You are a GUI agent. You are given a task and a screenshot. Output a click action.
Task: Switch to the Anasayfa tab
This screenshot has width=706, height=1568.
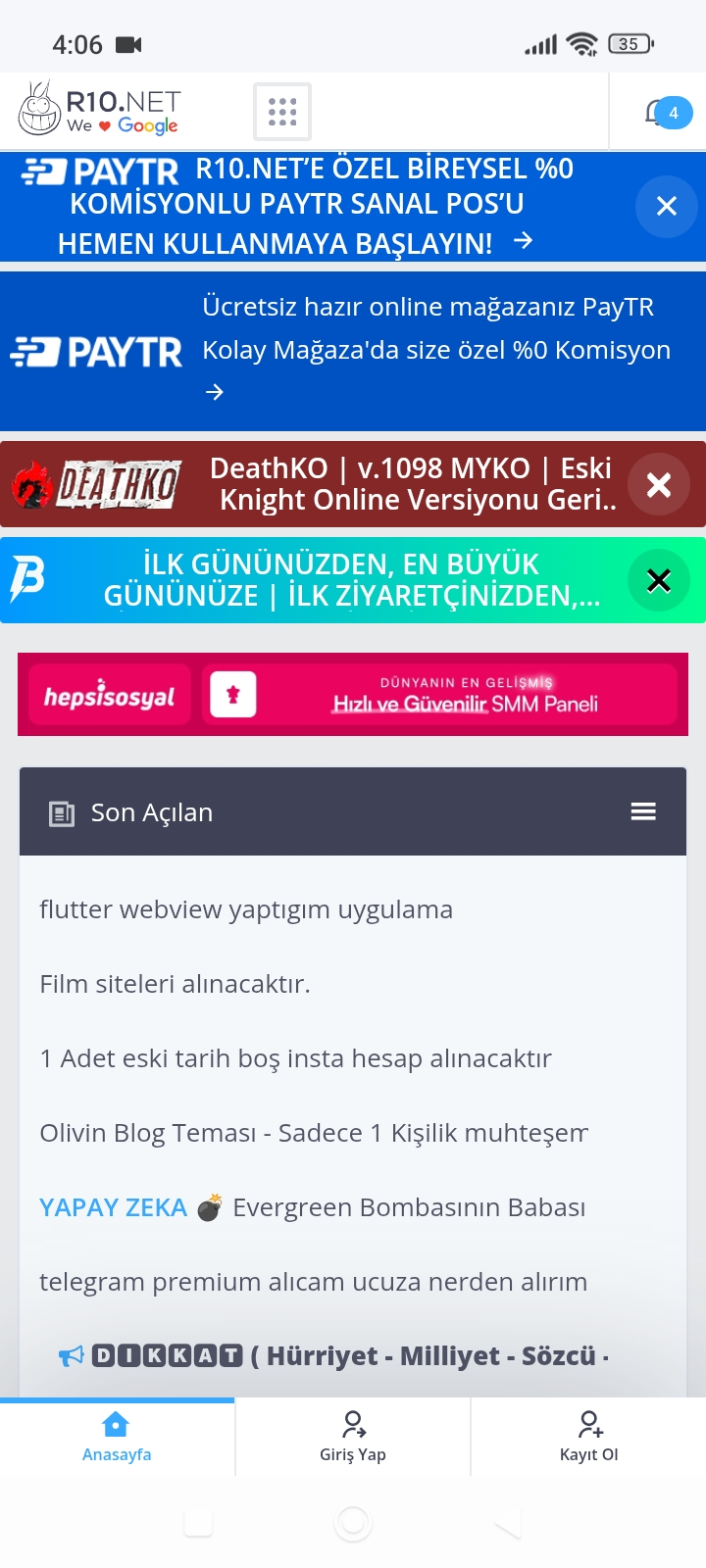point(117,1438)
